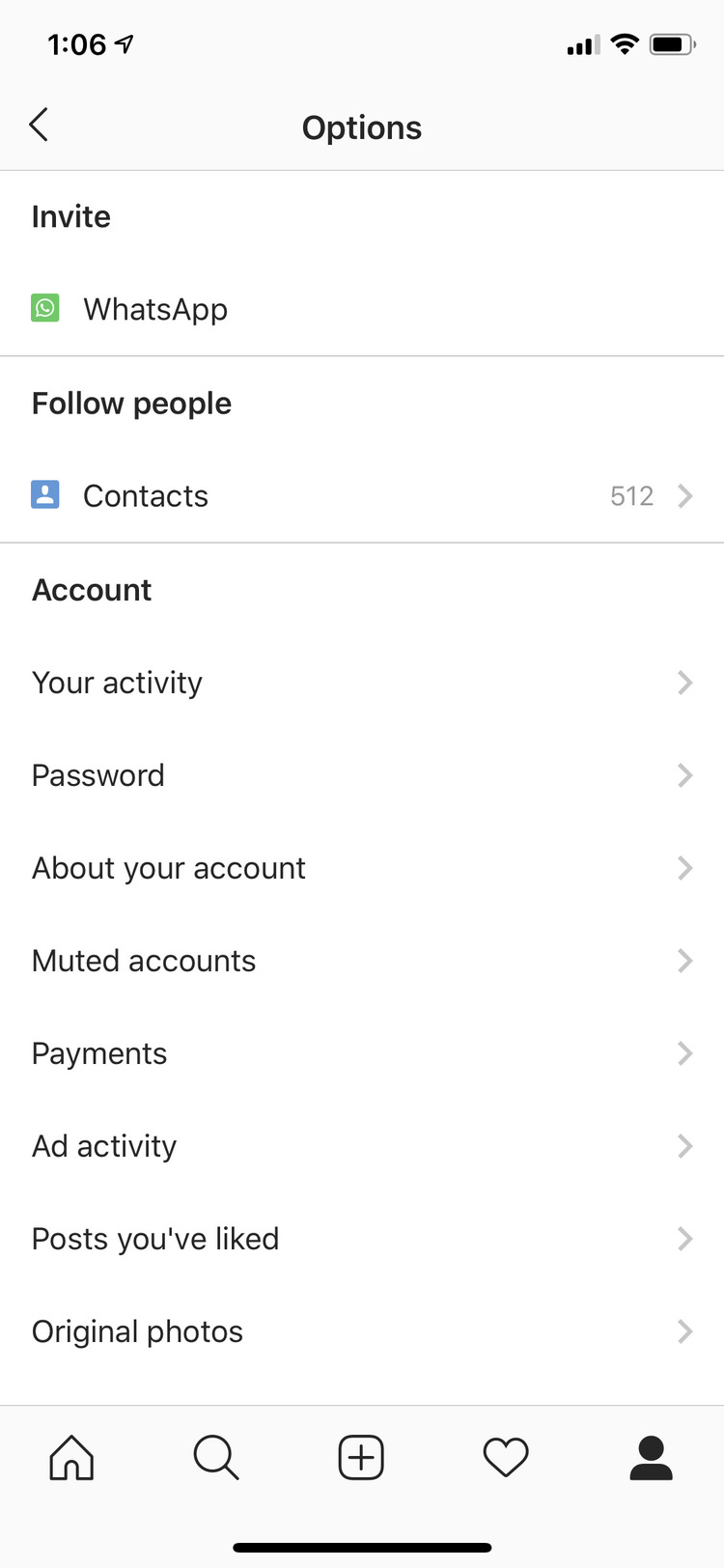Open Posts you've liked
This screenshot has height=1568, width=724.
point(362,1239)
